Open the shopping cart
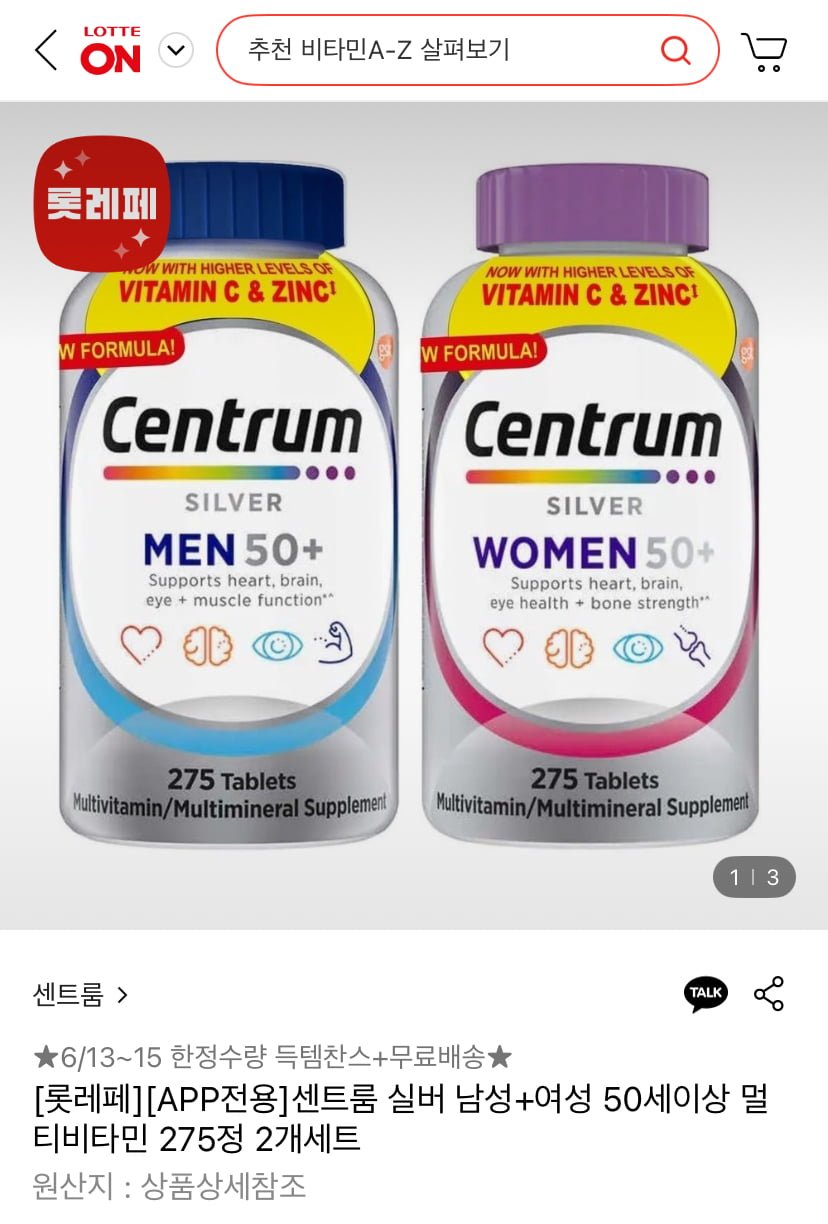This screenshot has width=828, height=1224. (764, 51)
